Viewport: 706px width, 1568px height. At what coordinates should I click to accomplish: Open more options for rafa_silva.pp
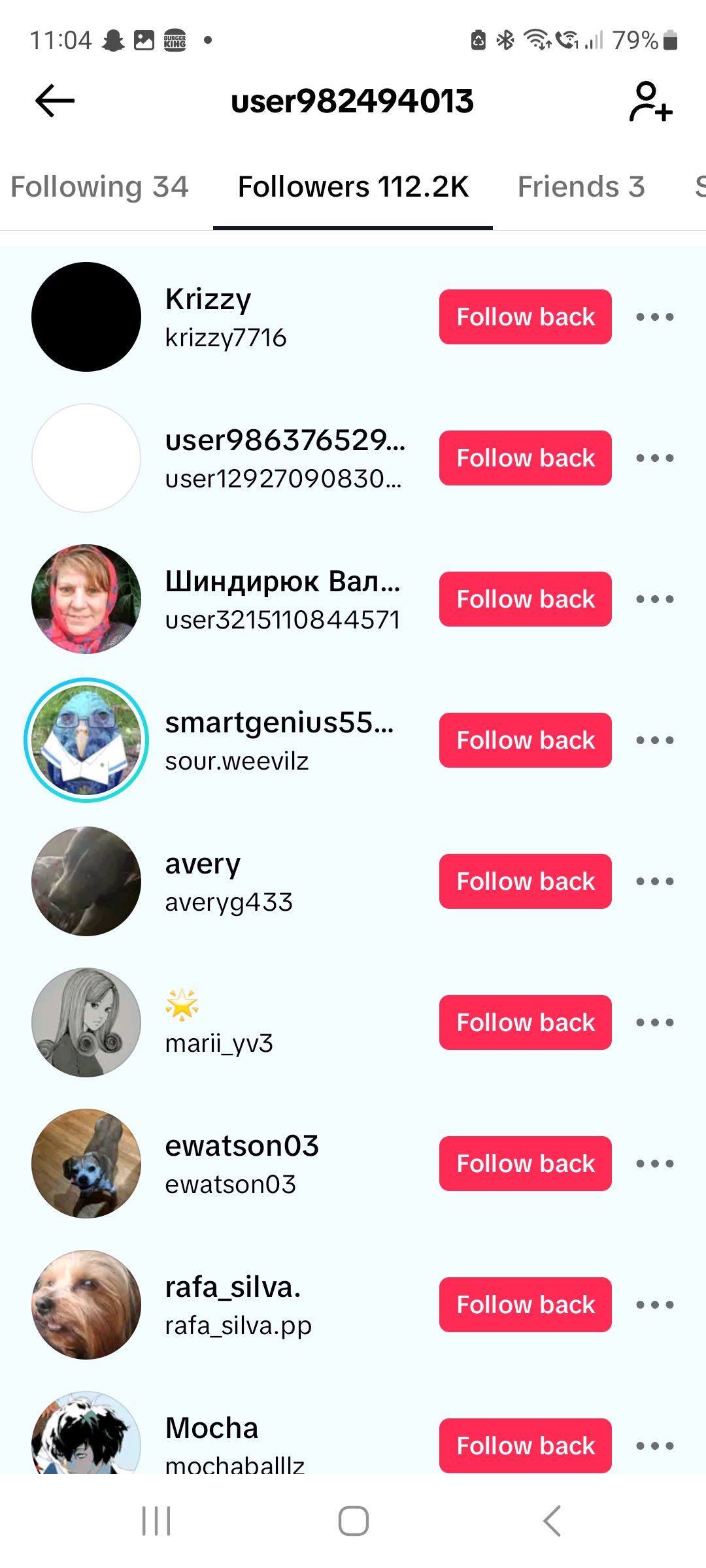point(654,1305)
